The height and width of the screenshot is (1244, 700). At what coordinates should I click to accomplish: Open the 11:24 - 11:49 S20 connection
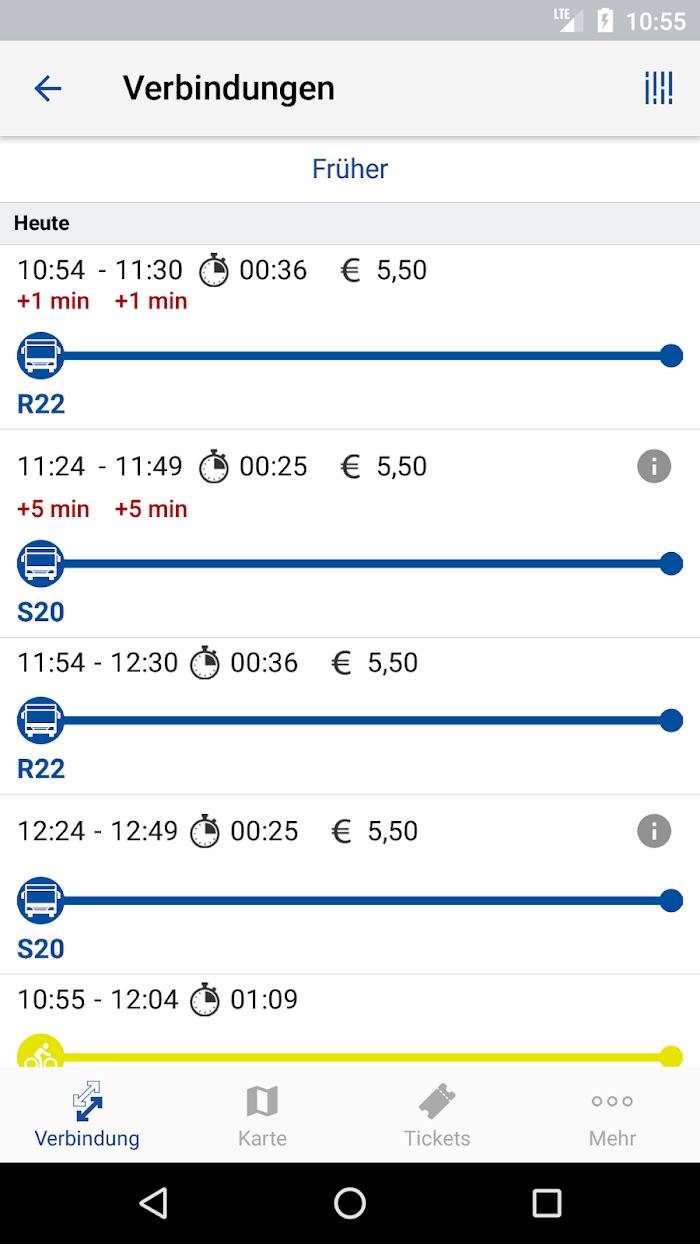pos(350,534)
